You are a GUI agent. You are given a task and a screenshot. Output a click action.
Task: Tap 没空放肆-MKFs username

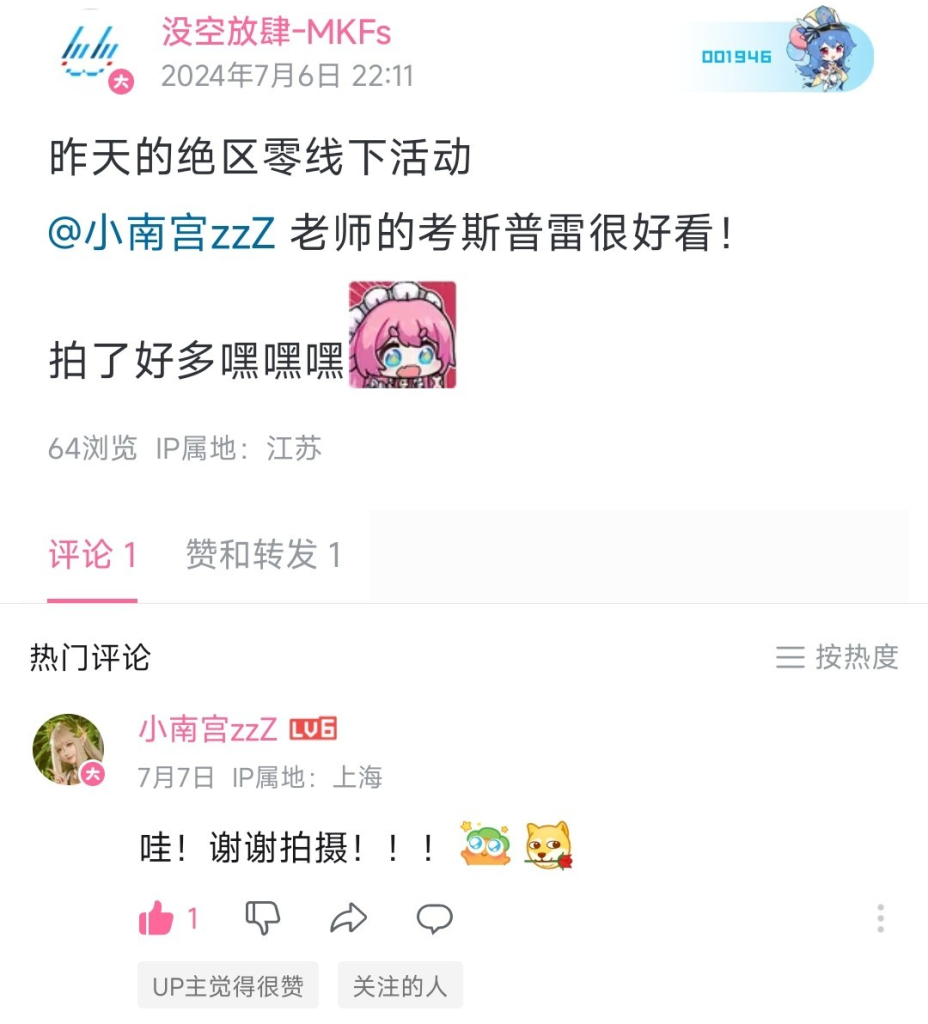pyautogui.click(x=276, y=33)
